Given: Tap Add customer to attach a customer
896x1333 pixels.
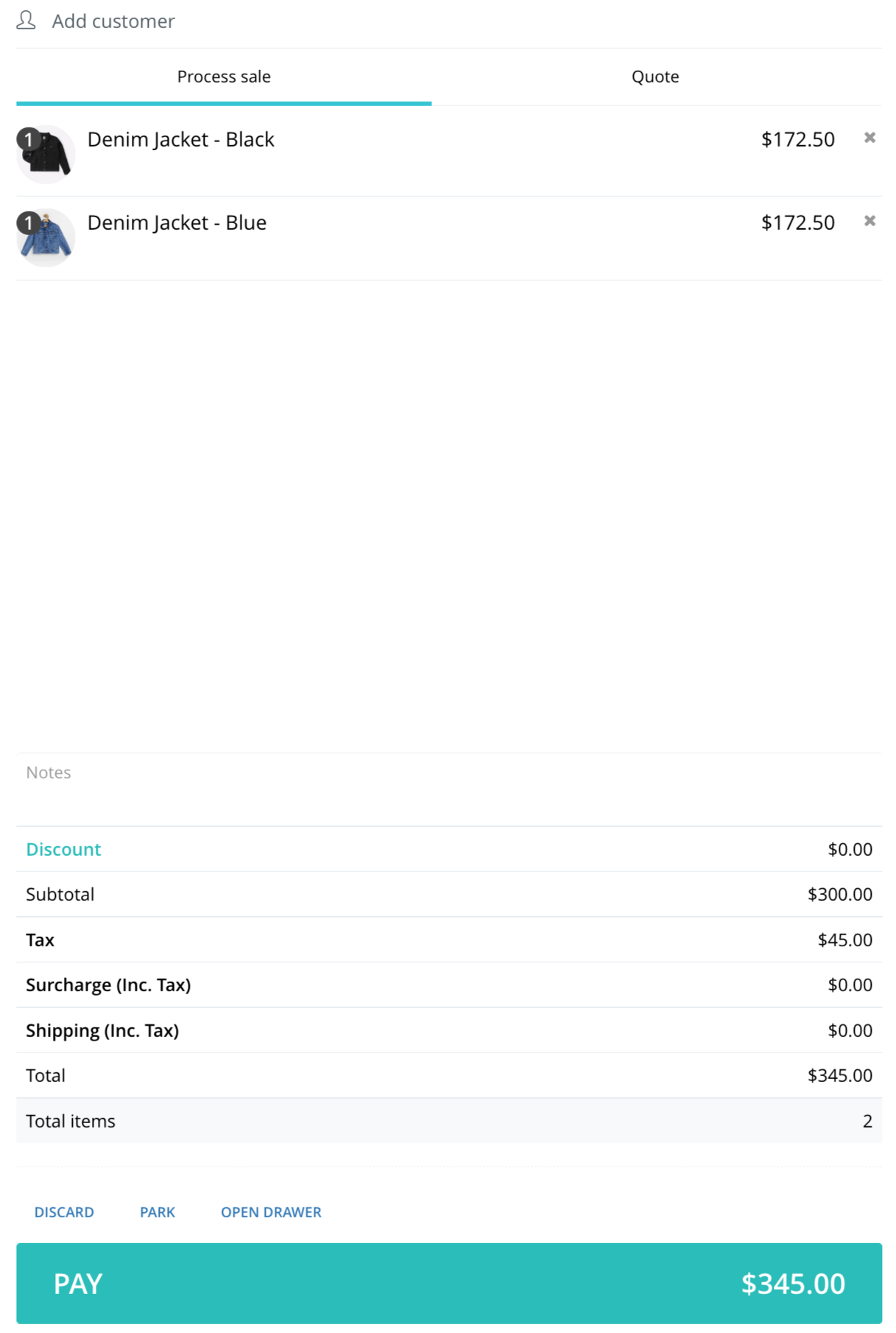Looking at the screenshot, I should point(113,21).
